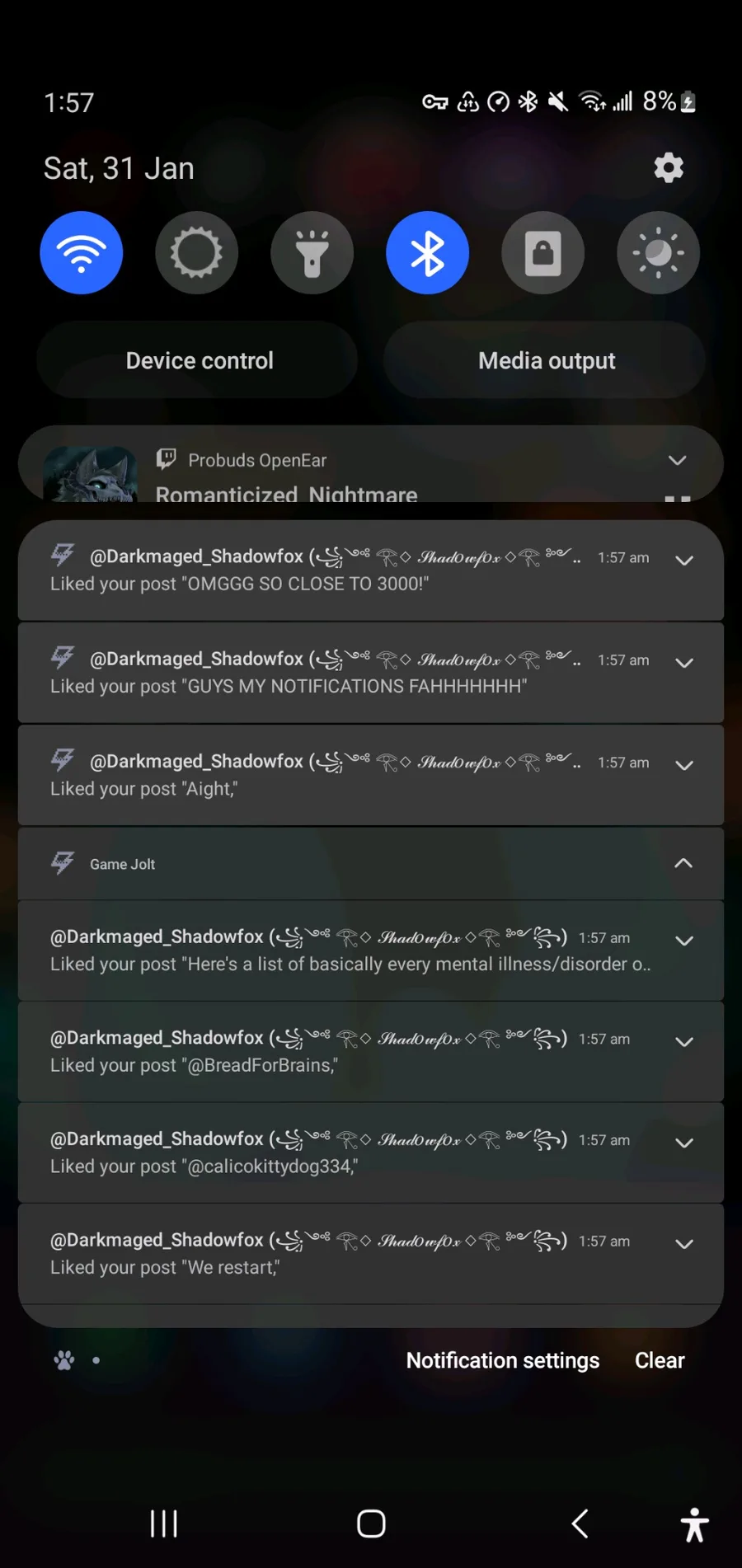
Task: Enable the eye comfort shield tile
Action: 658,253
